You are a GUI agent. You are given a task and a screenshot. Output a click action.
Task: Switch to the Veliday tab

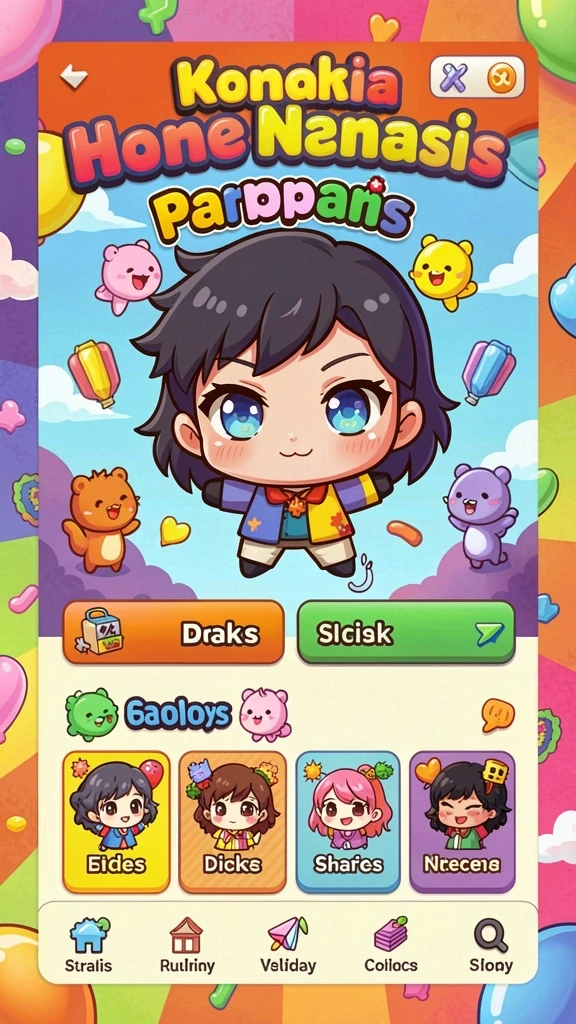(288, 945)
